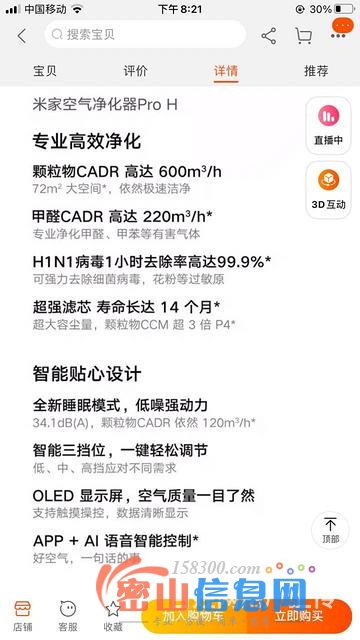Viewport: 360px width, 640px height.
Task: Switch to the 评价 tab
Action: click(135, 71)
